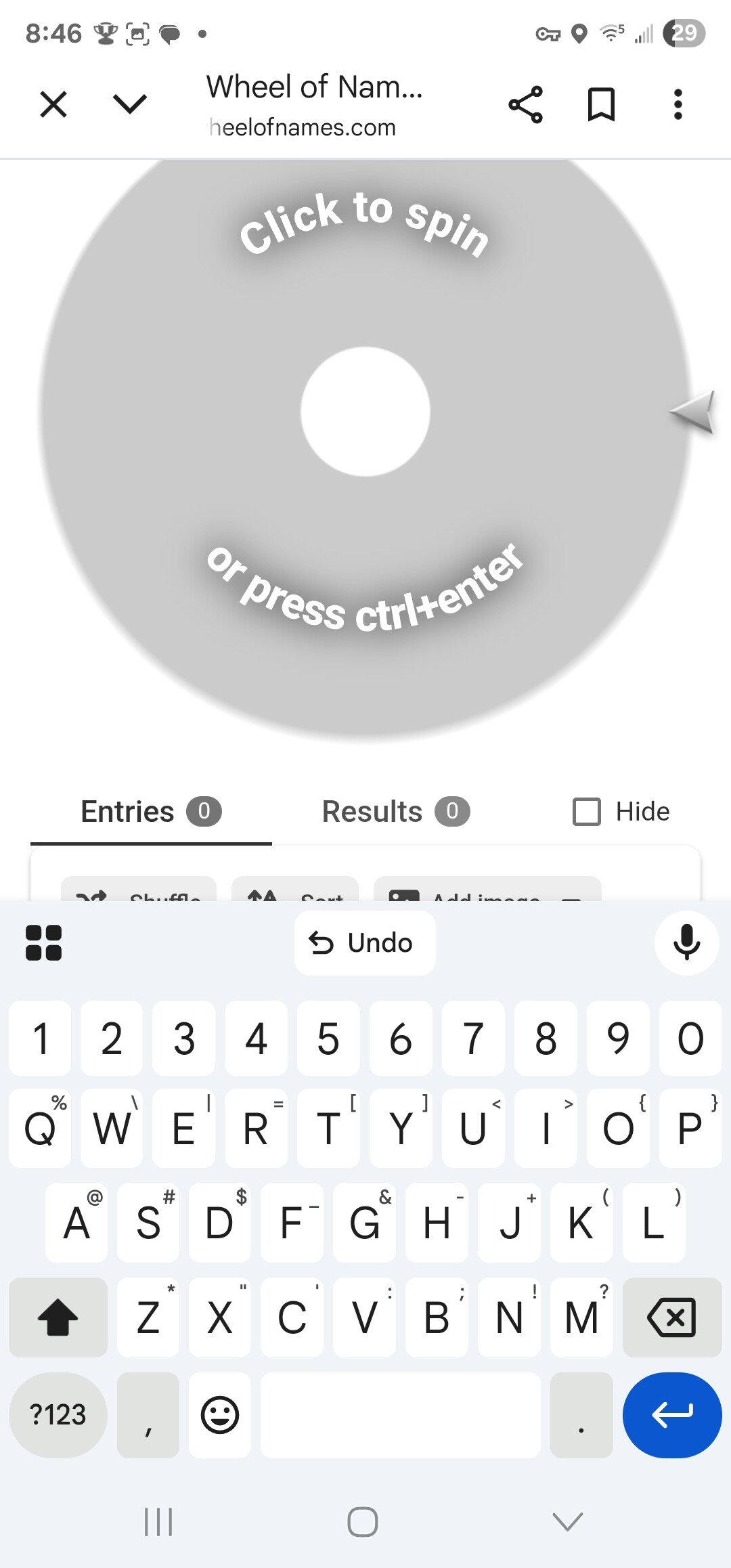Open the browser overflow menu

tap(678, 105)
